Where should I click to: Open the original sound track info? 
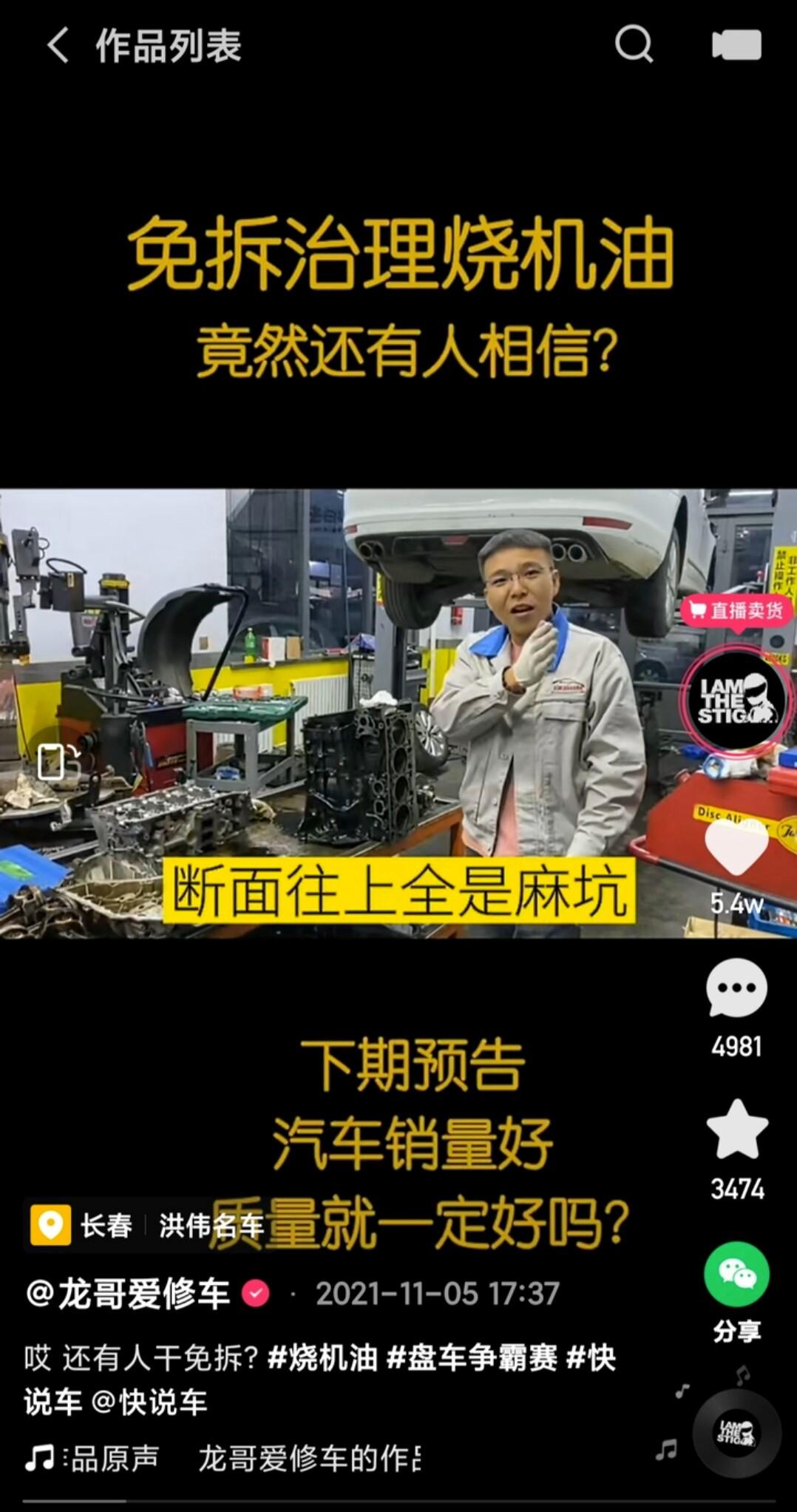point(222,1458)
